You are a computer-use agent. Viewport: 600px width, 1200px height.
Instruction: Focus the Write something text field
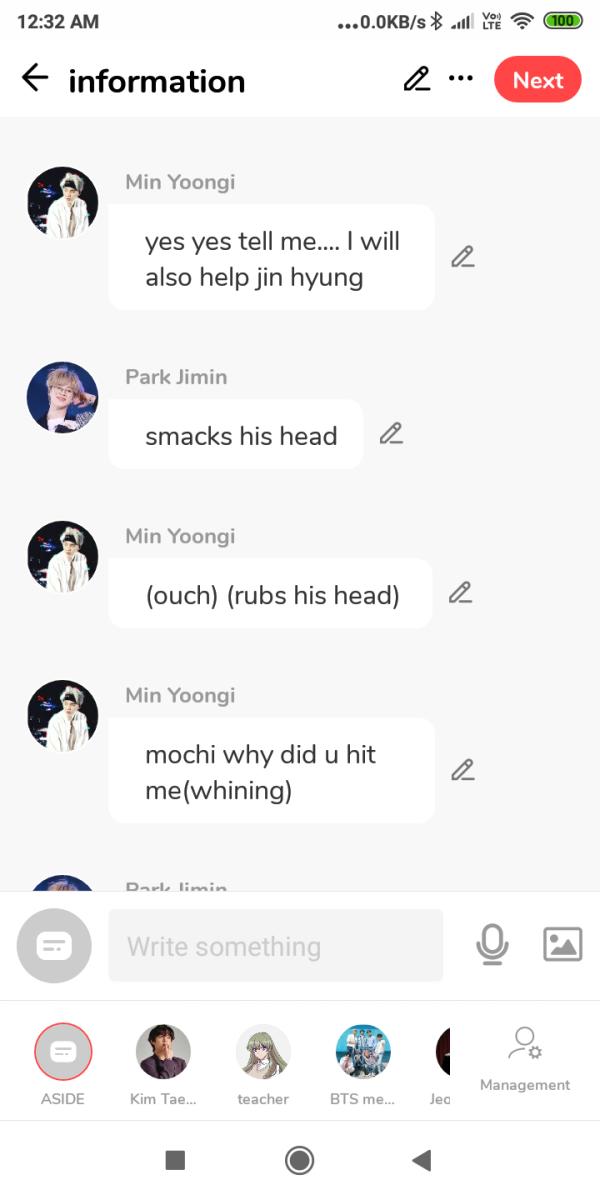276,945
